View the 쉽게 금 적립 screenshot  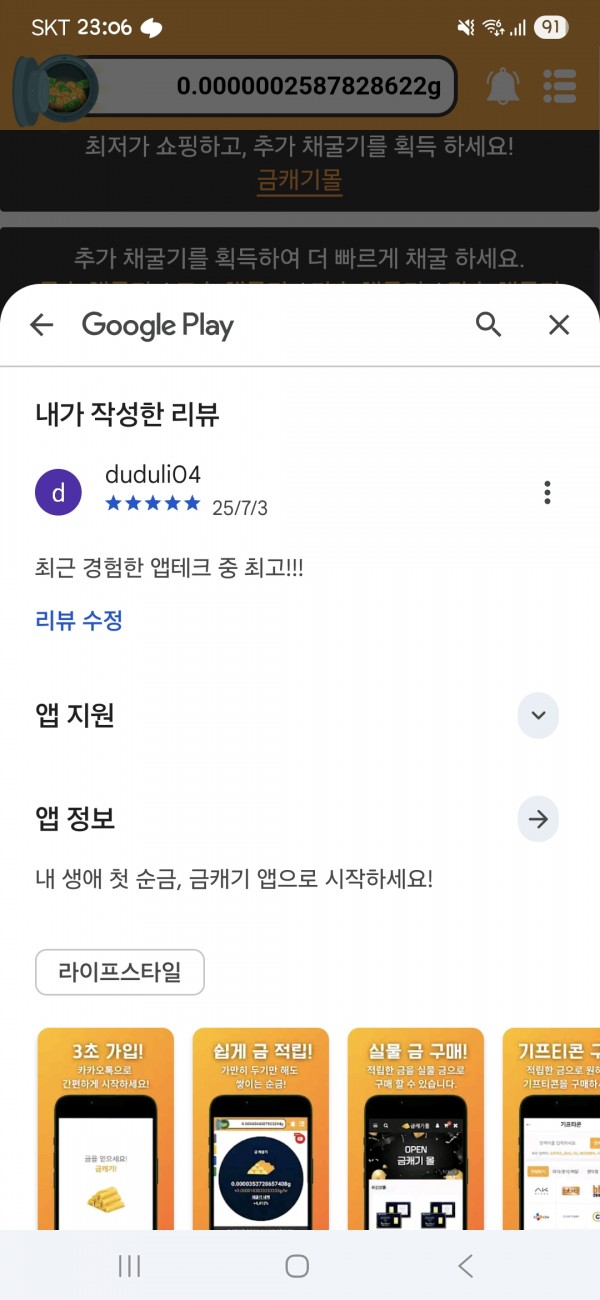(x=261, y=1128)
